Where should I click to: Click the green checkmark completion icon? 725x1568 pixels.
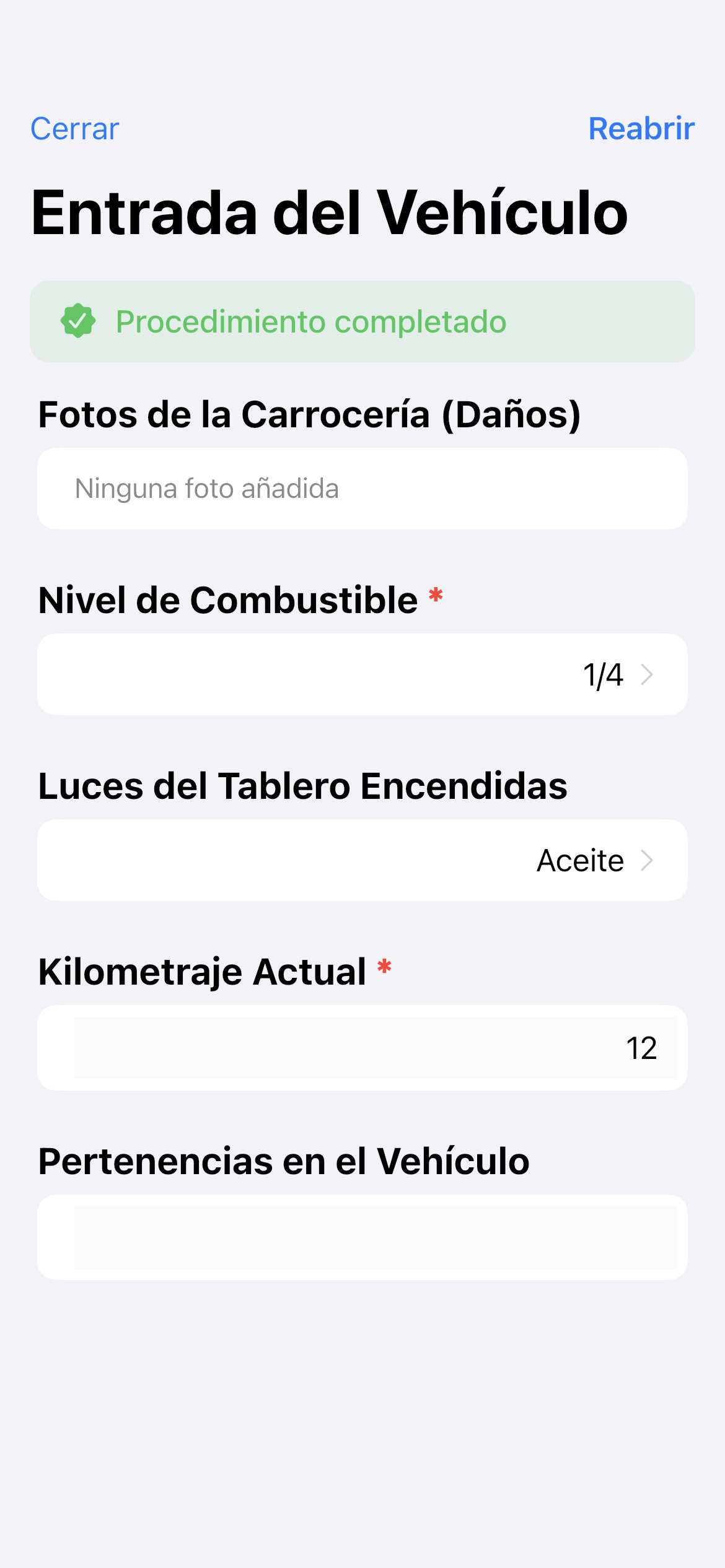pyautogui.click(x=77, y=321)
